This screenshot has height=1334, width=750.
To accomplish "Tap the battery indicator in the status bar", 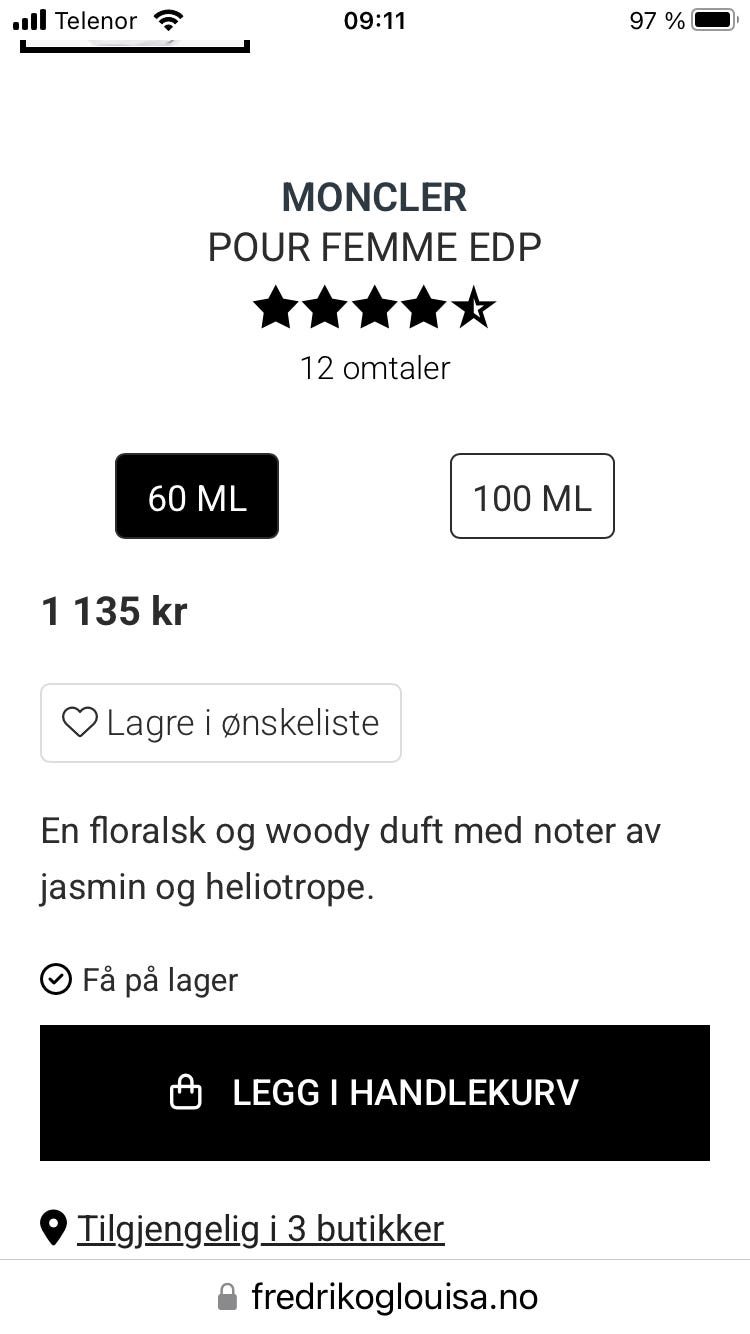I will point(711,18).
